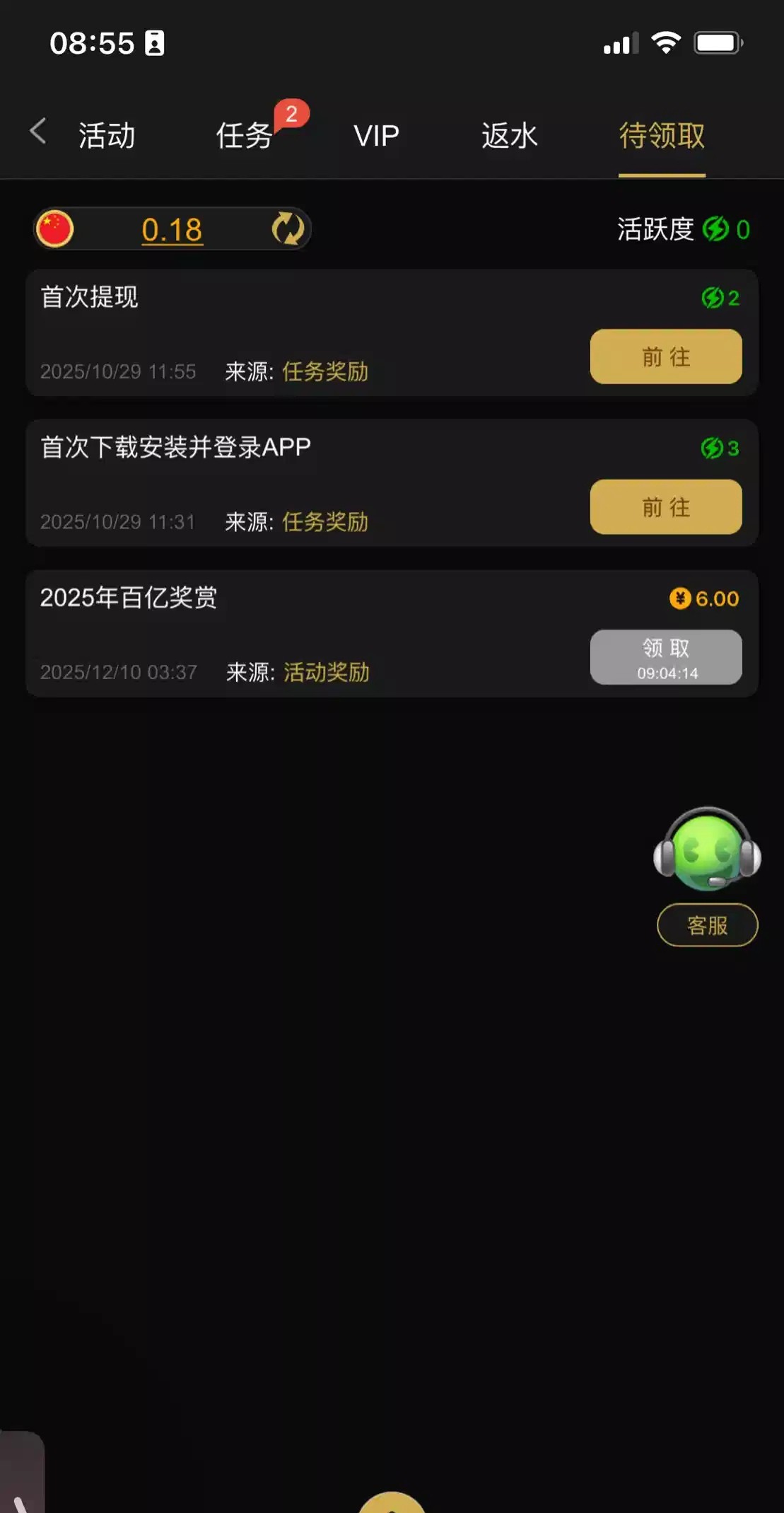Click 前往 on the 首次提现 task
The height and width of the screenshot is (1513, 784).
pos(665,357)
